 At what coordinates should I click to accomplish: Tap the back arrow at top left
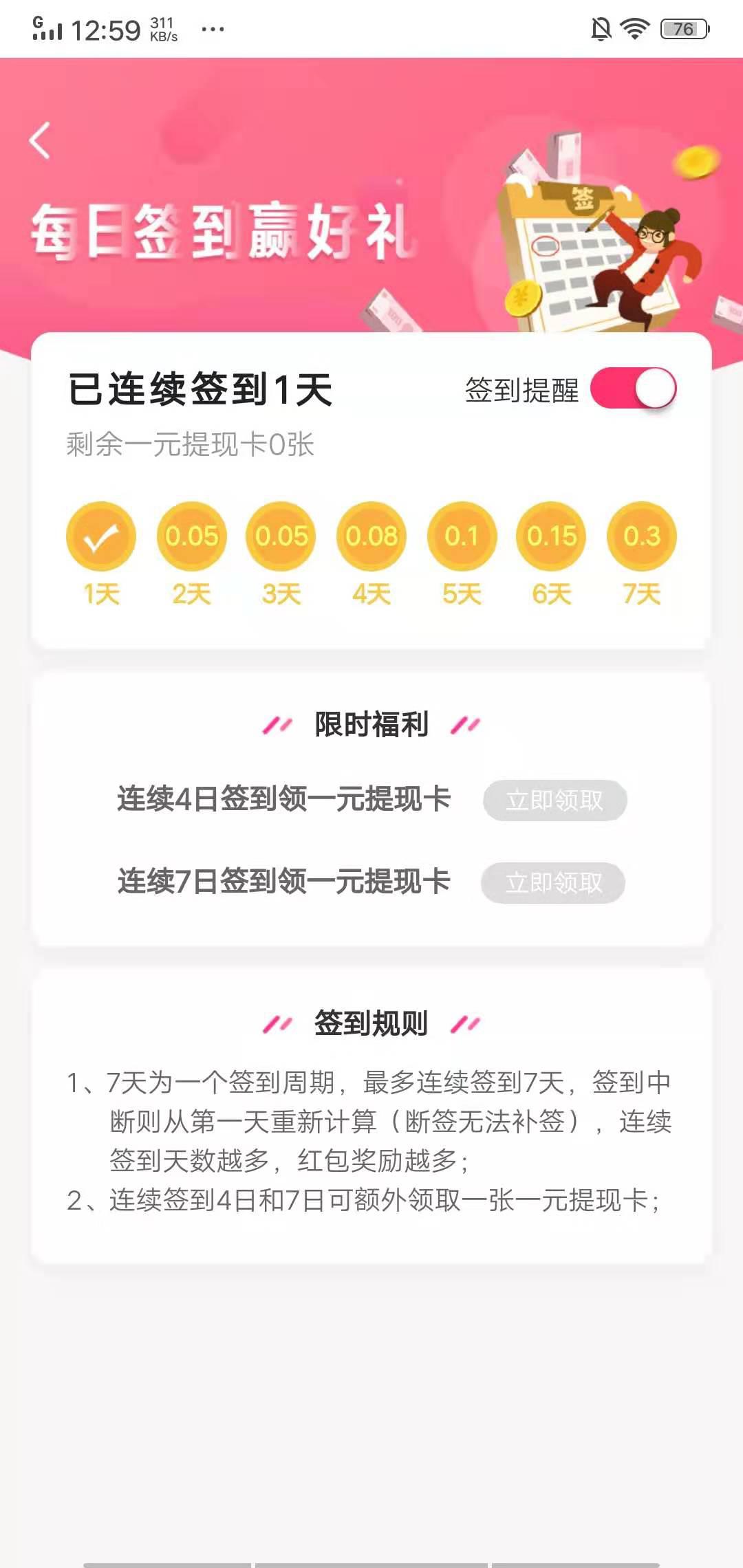pyautogui.click(x=39, y=139)
